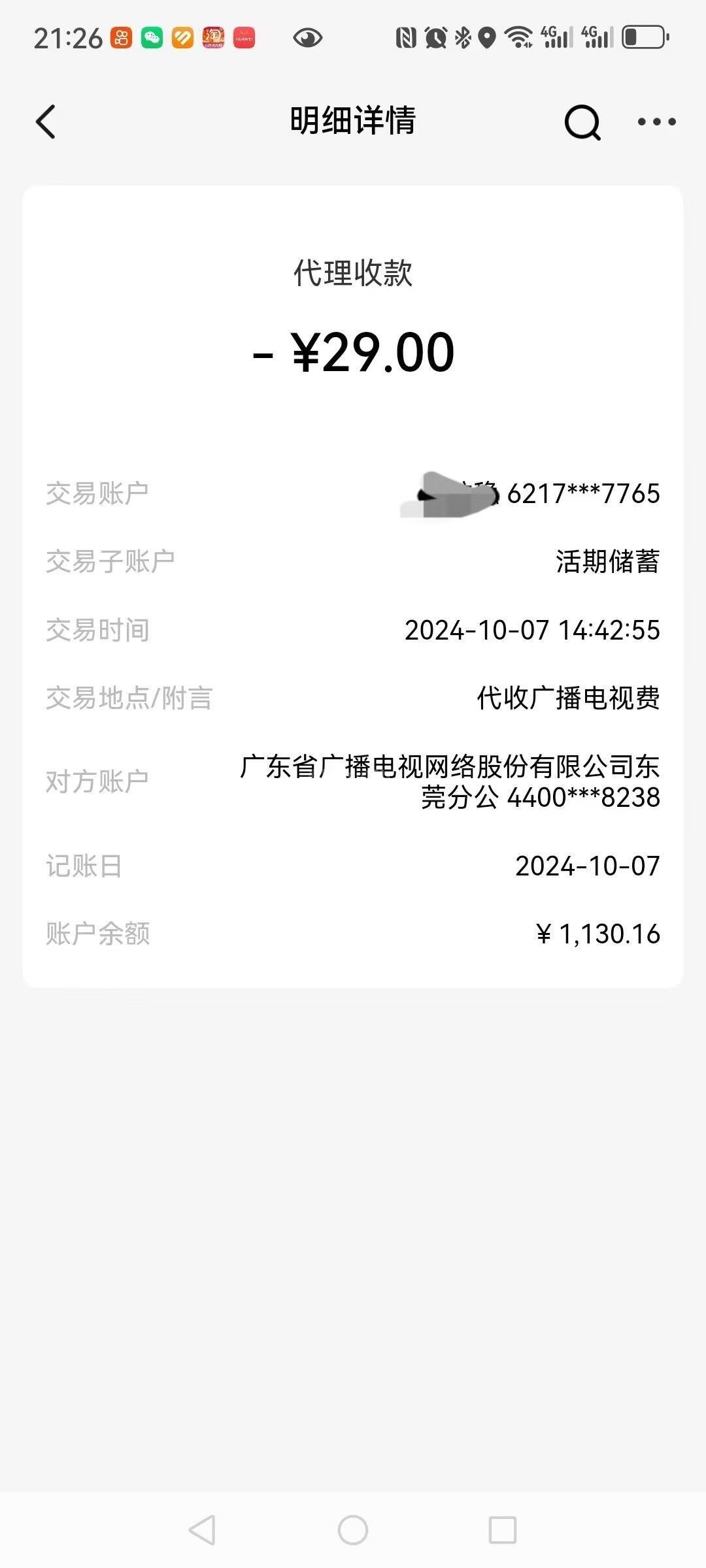This screenshot has width=706, height=1568.
Task: Open the three-dot overflow menu
Action: (x=656, y=122)
